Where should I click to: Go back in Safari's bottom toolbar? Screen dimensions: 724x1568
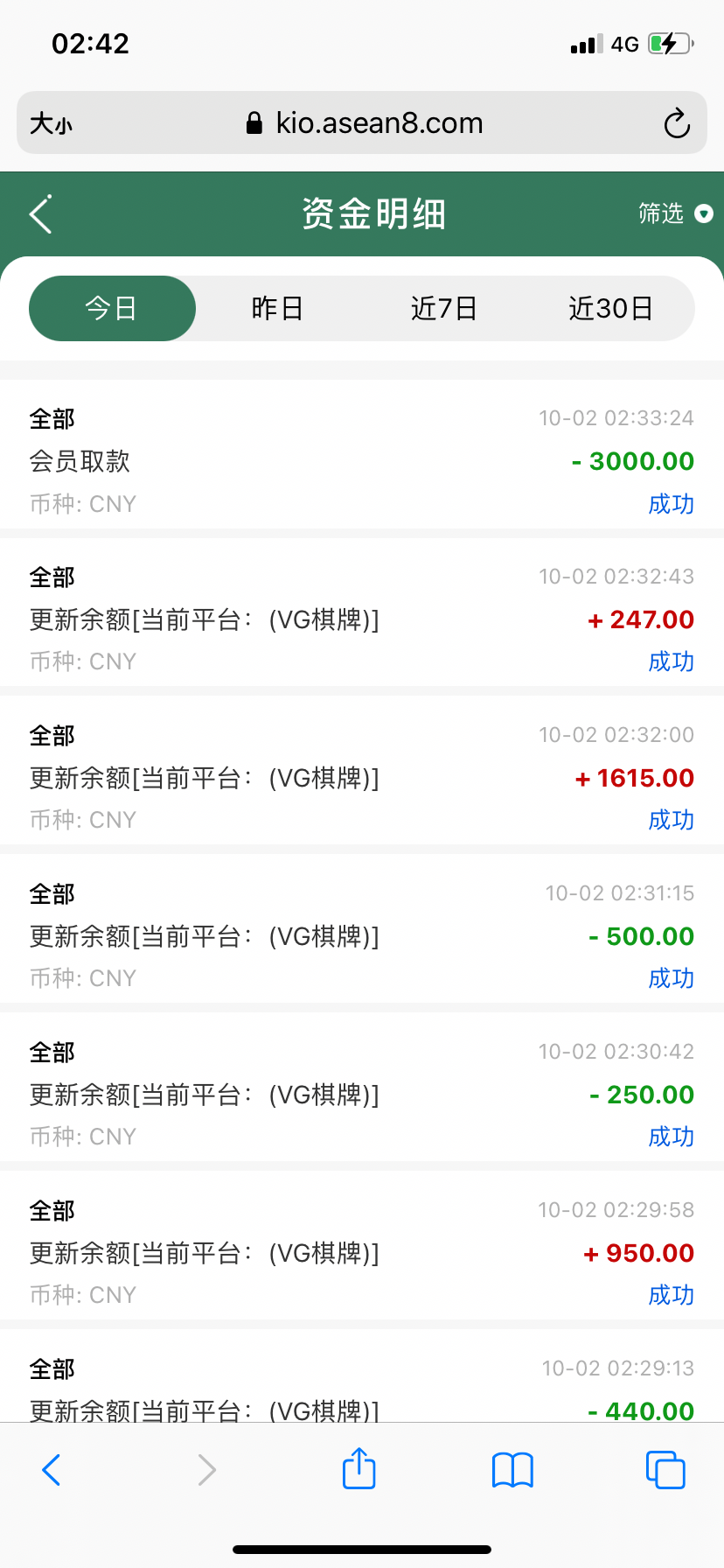52,1470
